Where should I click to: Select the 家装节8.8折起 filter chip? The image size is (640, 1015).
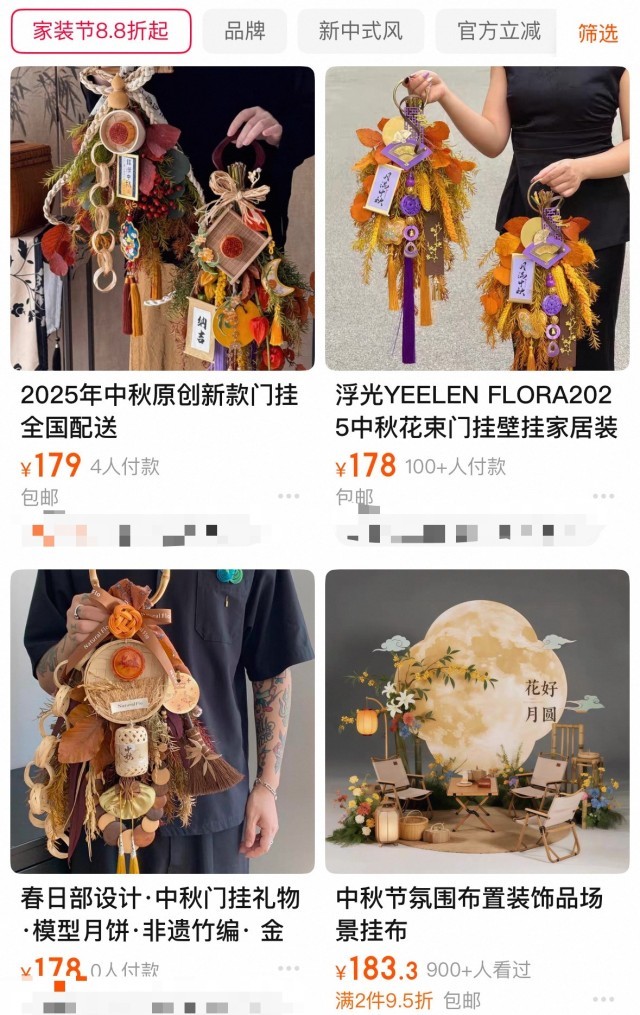click(x=101, y=31)
